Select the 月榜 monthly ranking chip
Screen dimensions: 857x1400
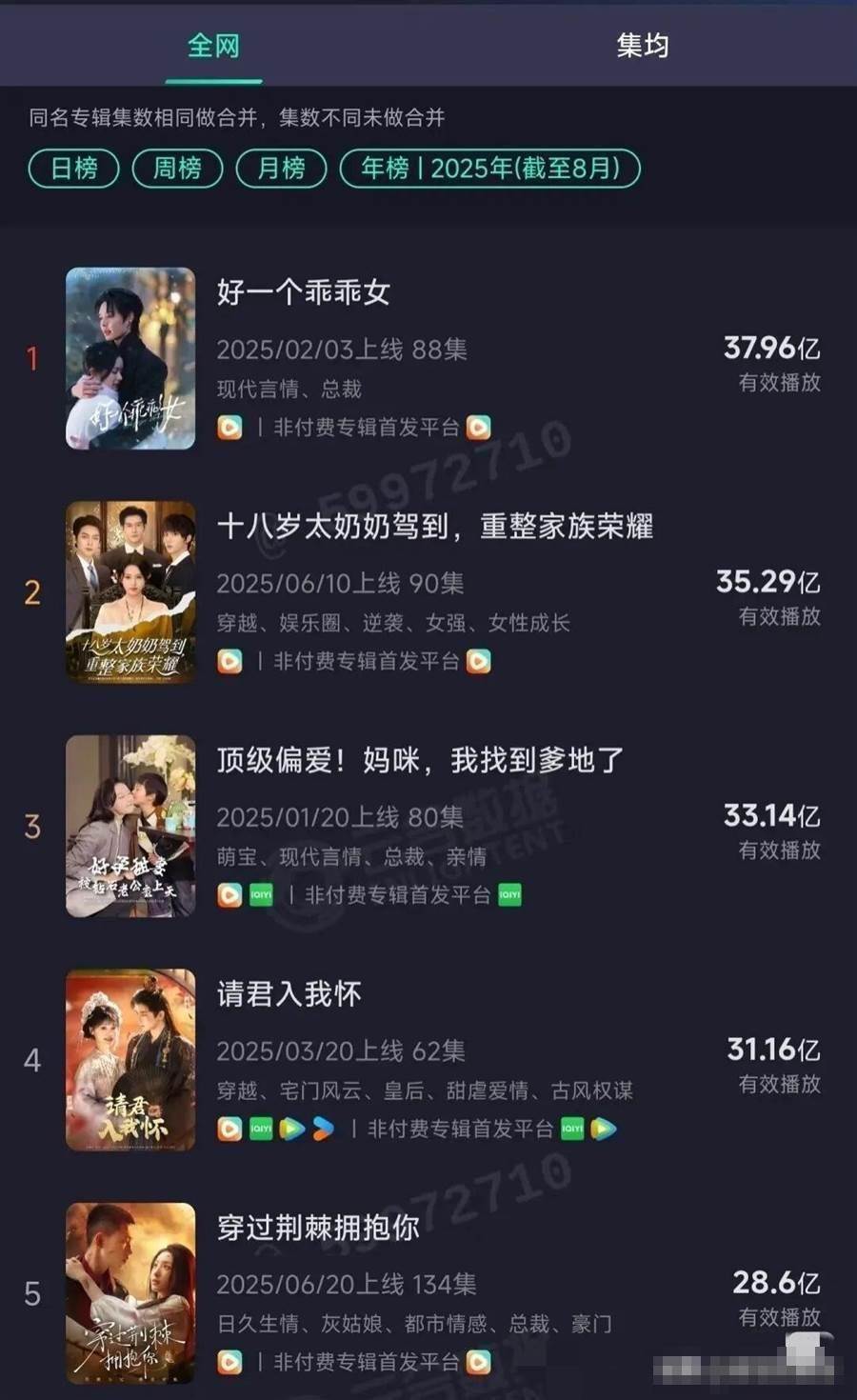(x=282, y=169)
